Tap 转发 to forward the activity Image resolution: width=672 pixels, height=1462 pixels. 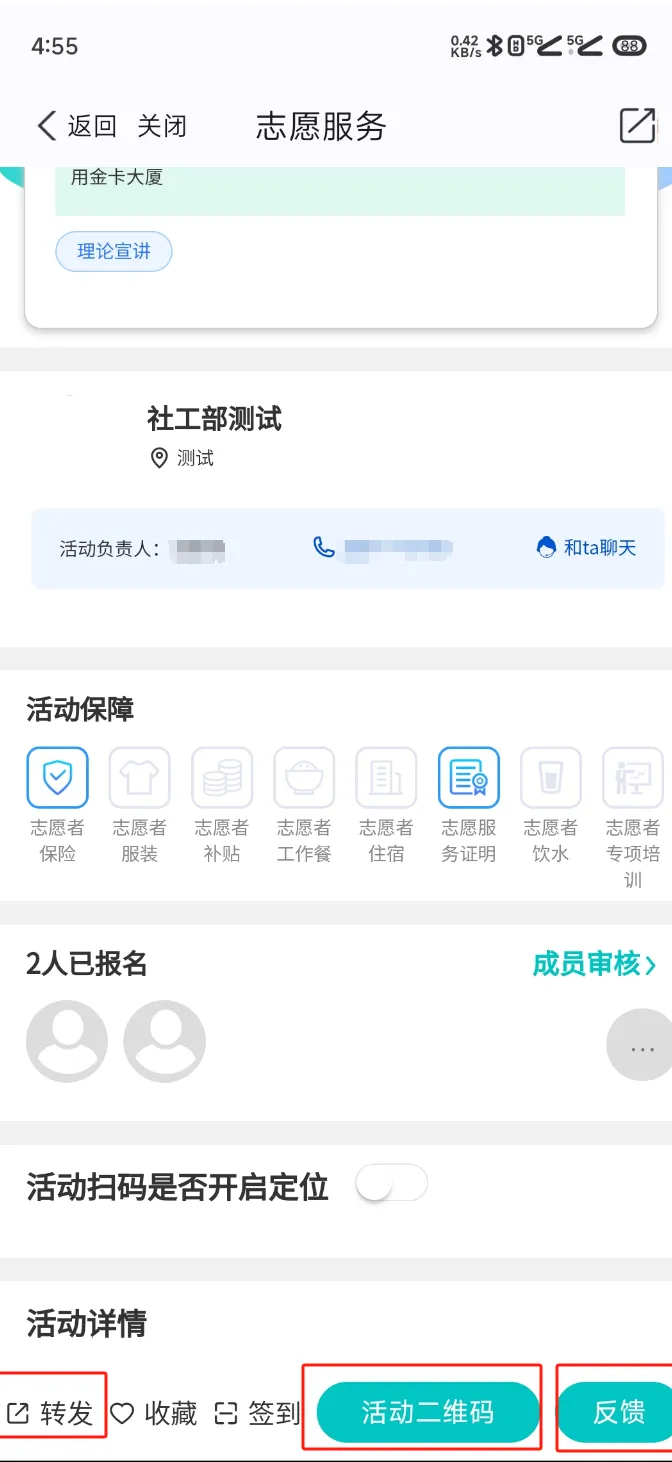[x=52, y=1413]
